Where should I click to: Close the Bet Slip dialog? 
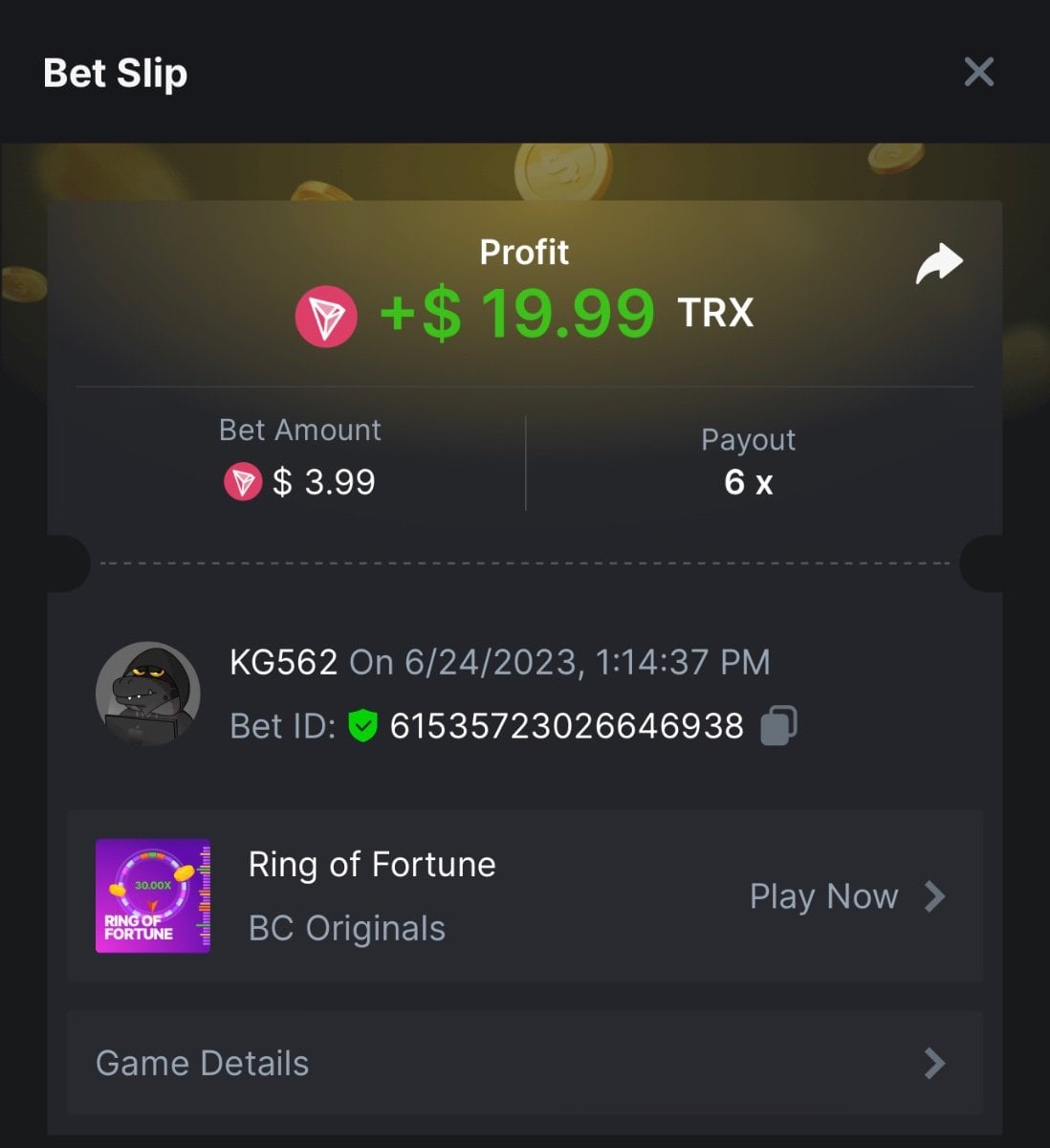tap(978, 72)
